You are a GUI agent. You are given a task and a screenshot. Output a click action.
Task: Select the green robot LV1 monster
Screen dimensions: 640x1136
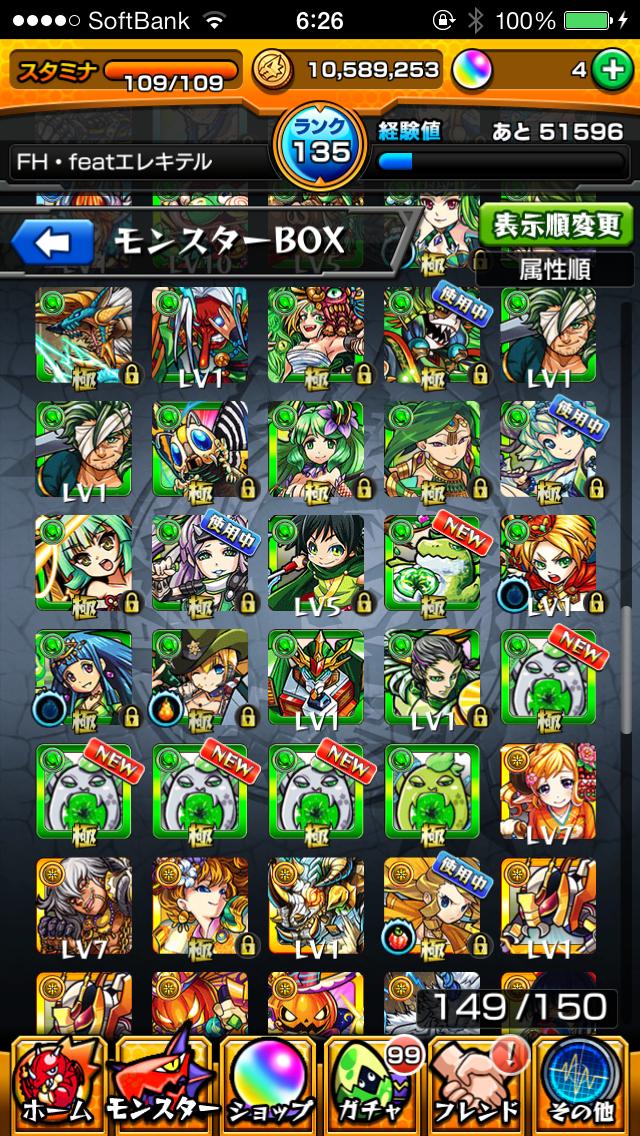coord(316,678)
